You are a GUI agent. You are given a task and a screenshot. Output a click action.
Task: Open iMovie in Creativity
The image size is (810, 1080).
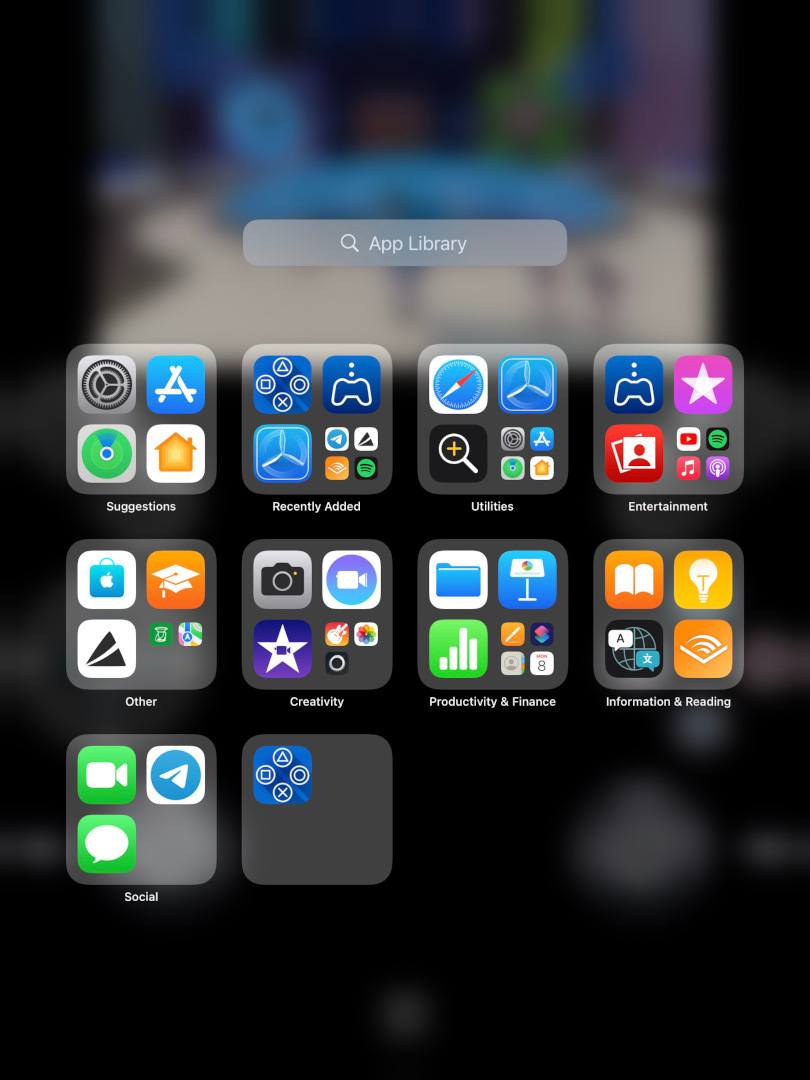[282, 648]
